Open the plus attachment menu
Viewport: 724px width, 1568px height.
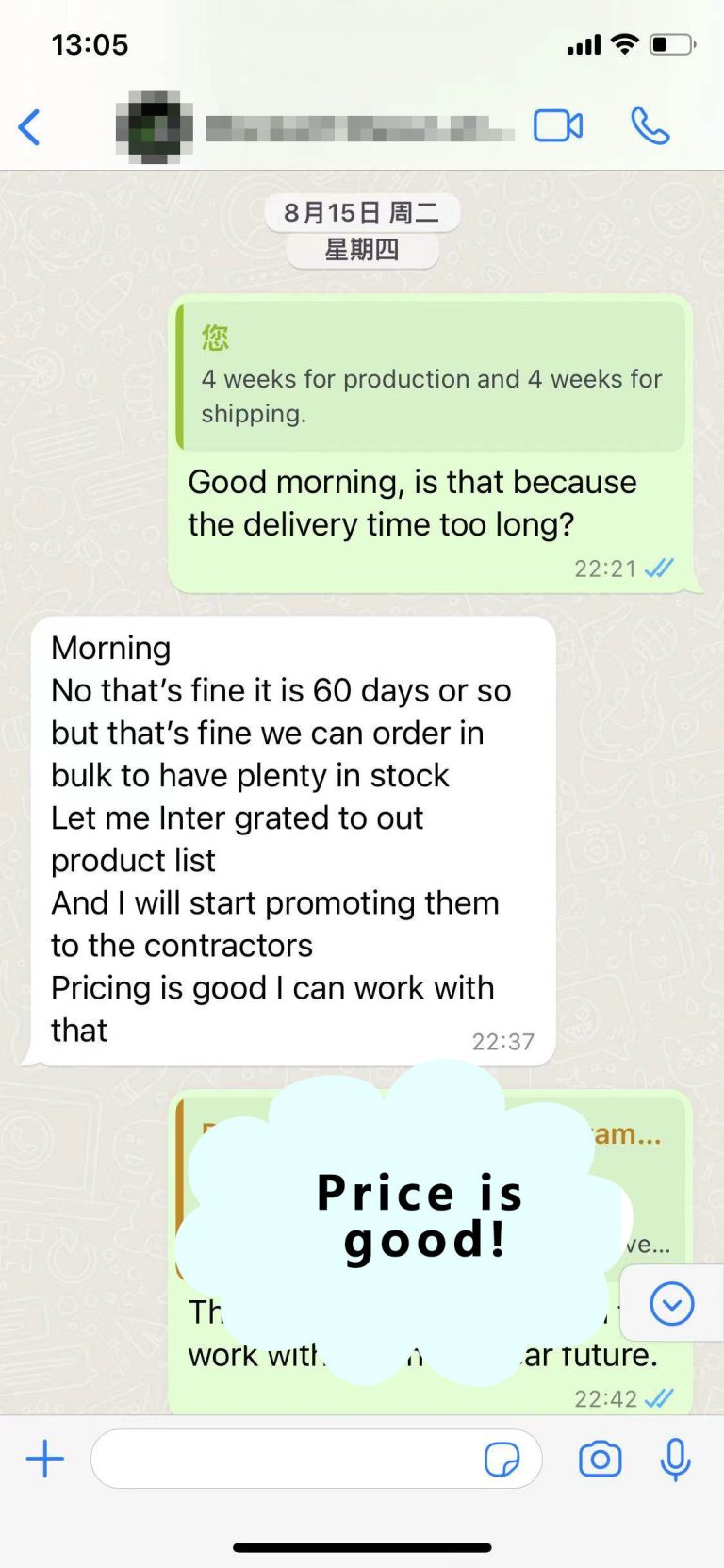point(45,1459)
